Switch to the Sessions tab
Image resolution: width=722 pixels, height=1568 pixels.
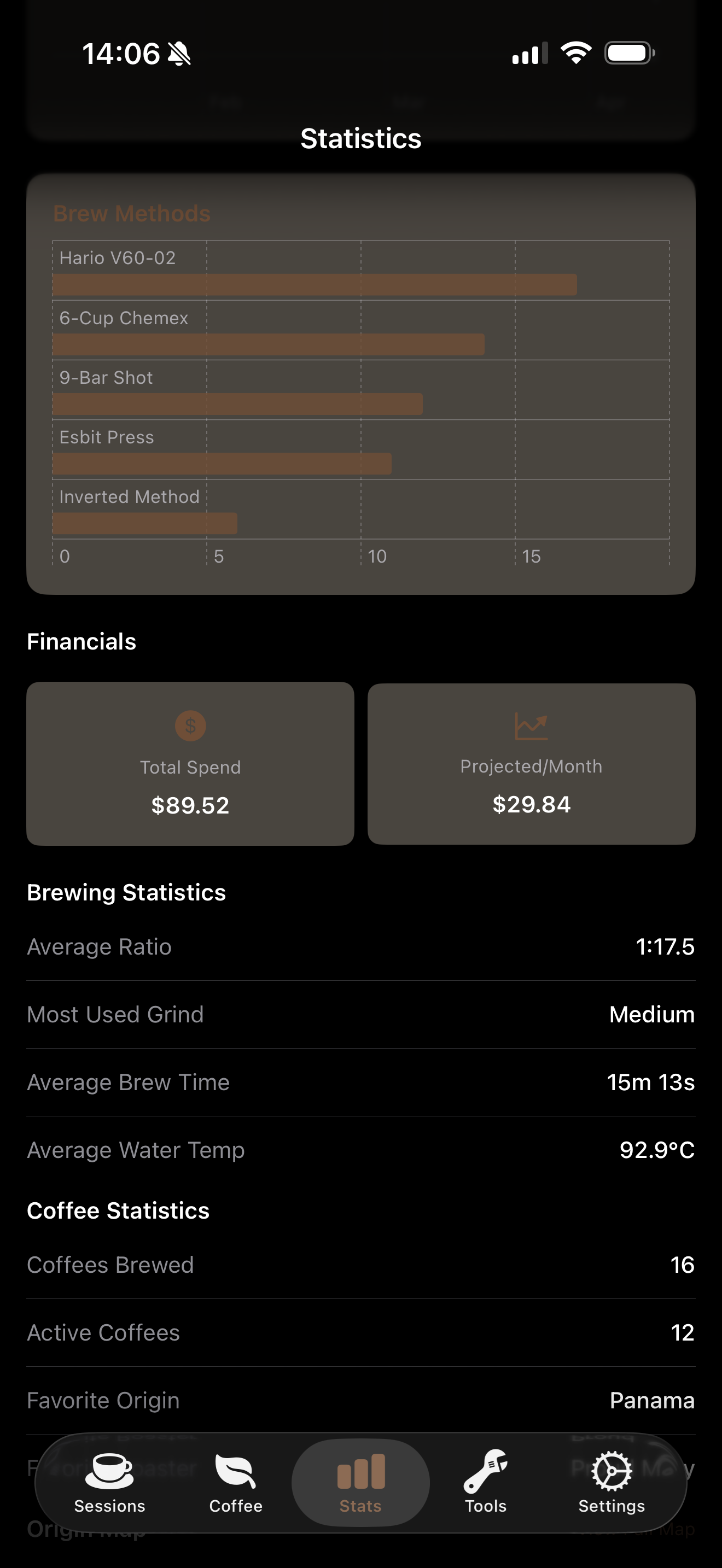tap(108, 1488)
